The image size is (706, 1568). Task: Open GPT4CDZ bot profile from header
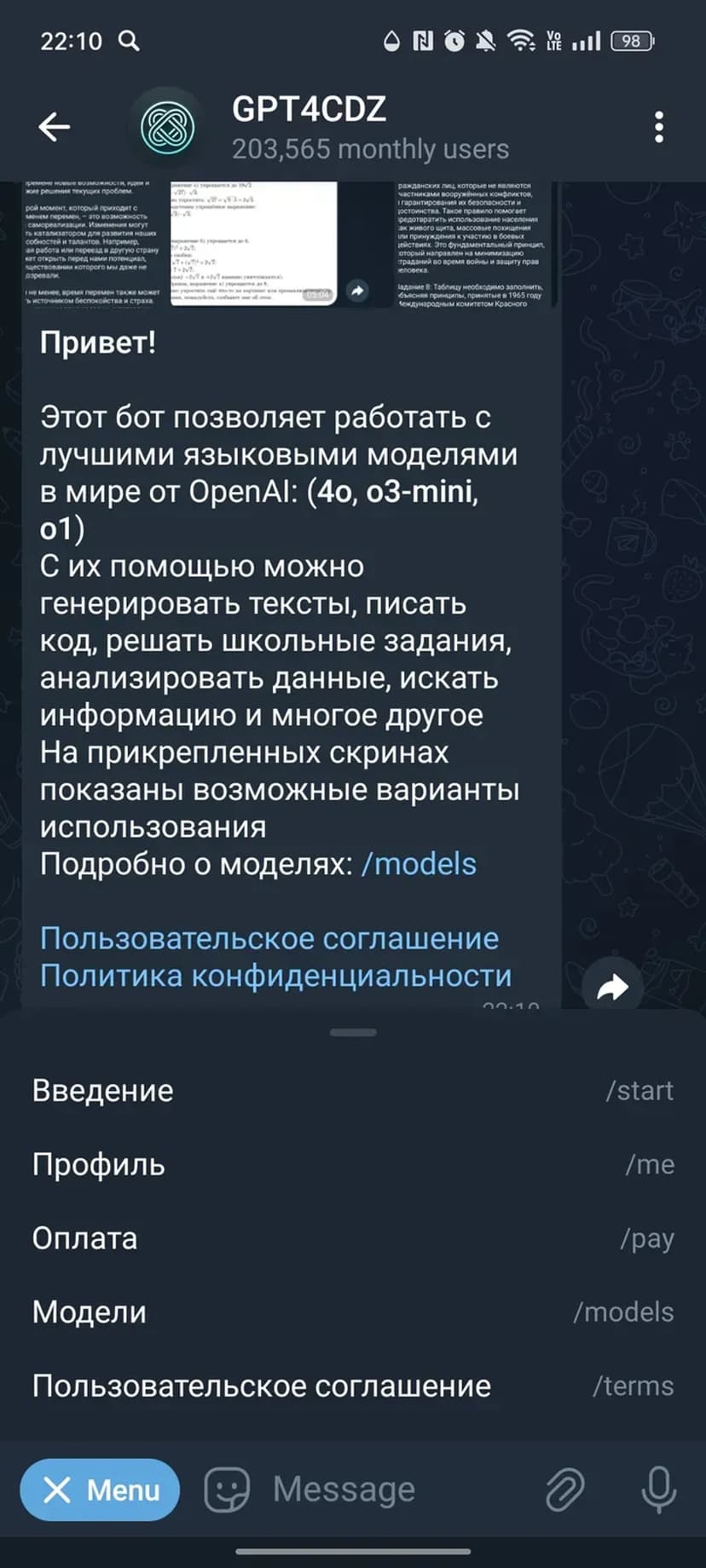click(309, 127)
